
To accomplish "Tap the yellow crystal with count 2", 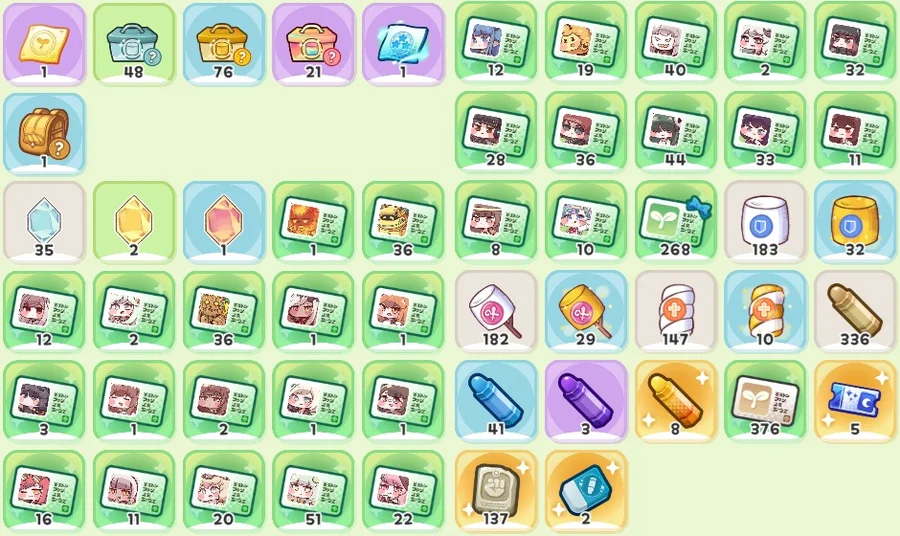I will click(x=134, y=221).
